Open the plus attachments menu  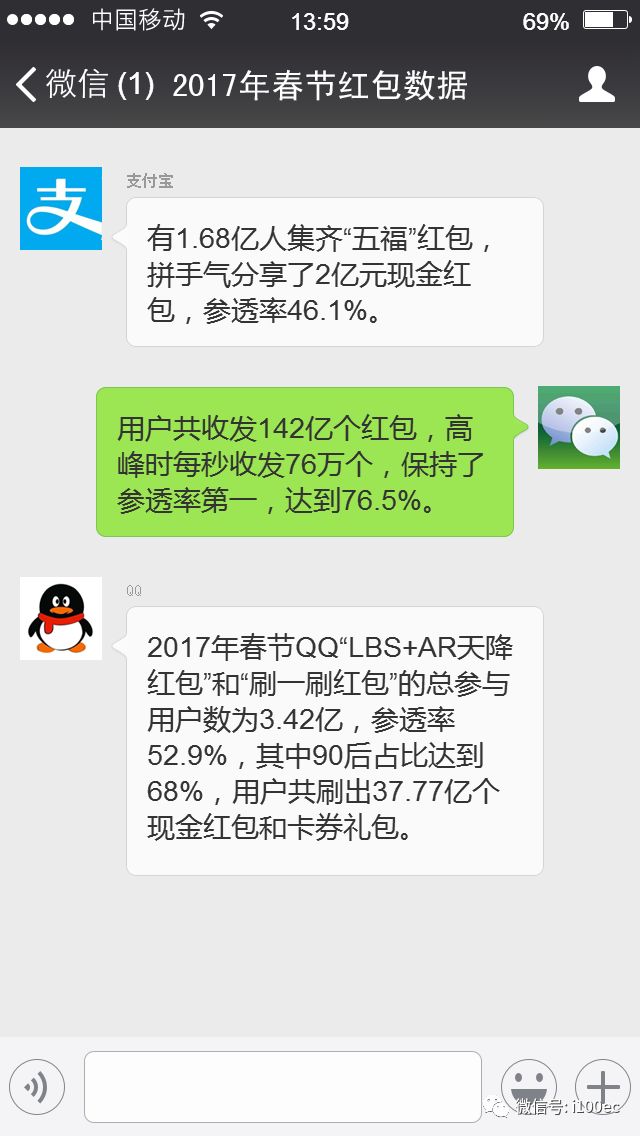[602, 1087]
